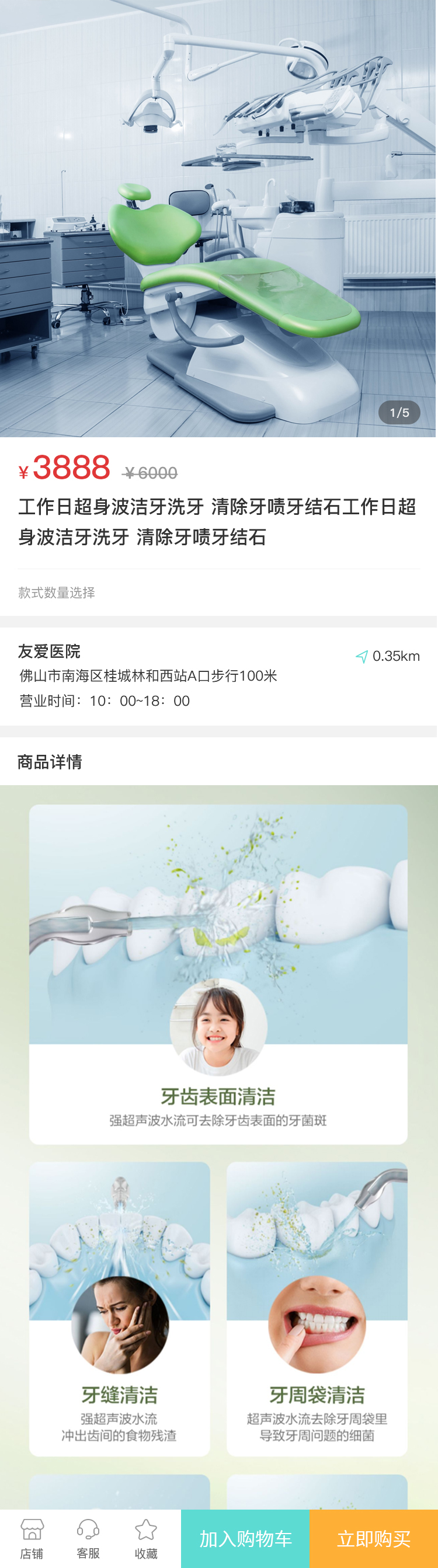This screenshot has width=438, height=1568.
Task: Contact 客服 customer service
Action: 88,1538
